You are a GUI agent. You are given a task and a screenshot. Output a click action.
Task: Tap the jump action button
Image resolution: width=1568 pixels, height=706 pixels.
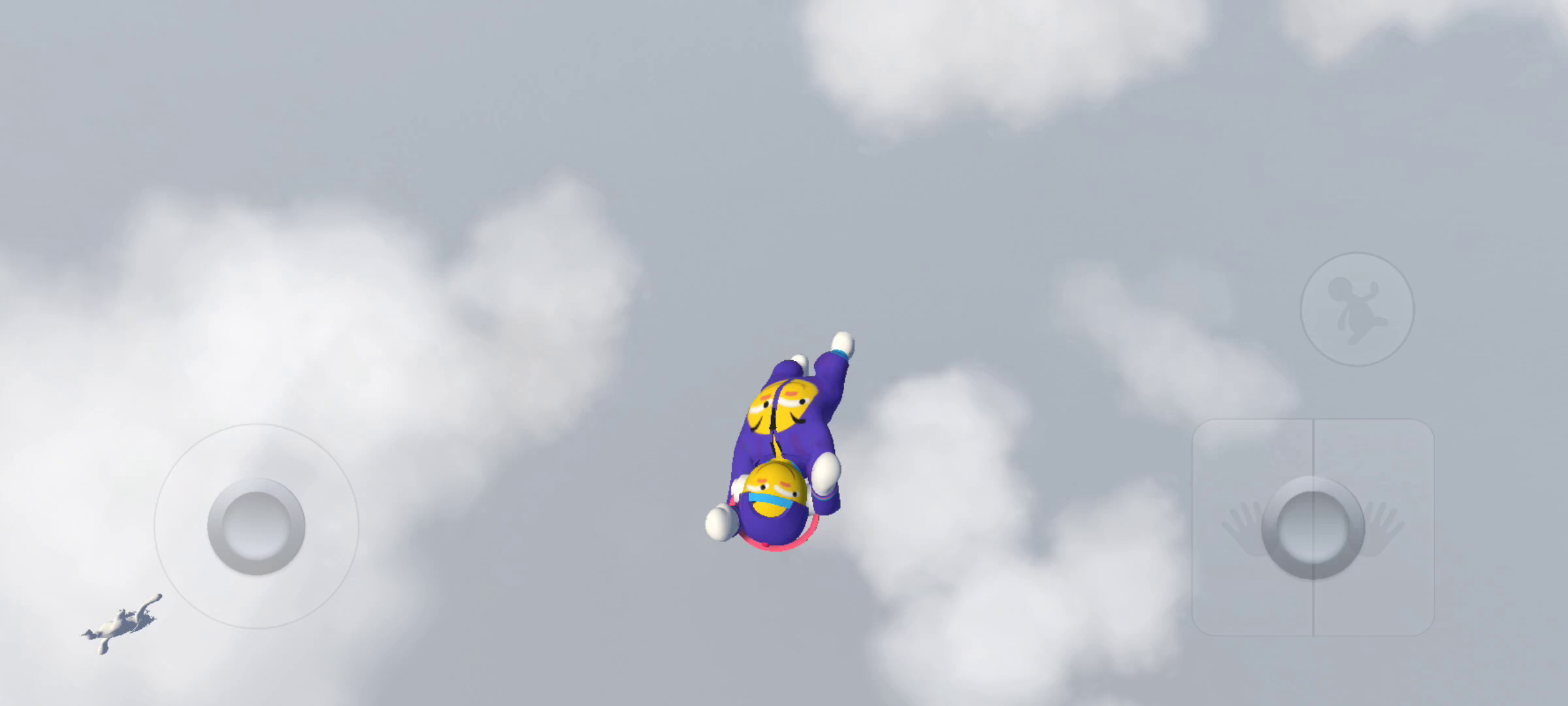1357,309
